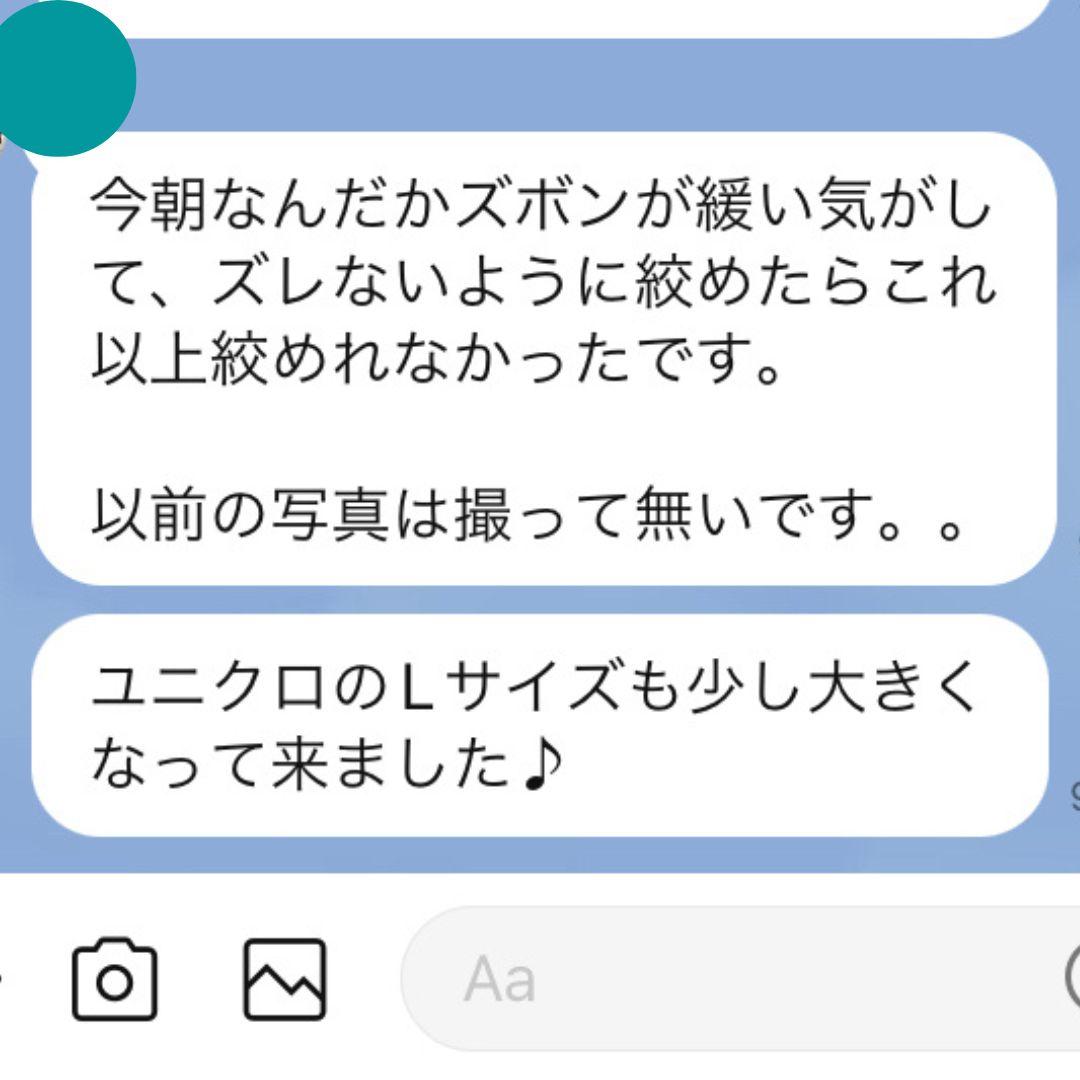Open the camera to take a photo
The height and width of the screenshot is (1080, 1080).
tap(114, 980)
